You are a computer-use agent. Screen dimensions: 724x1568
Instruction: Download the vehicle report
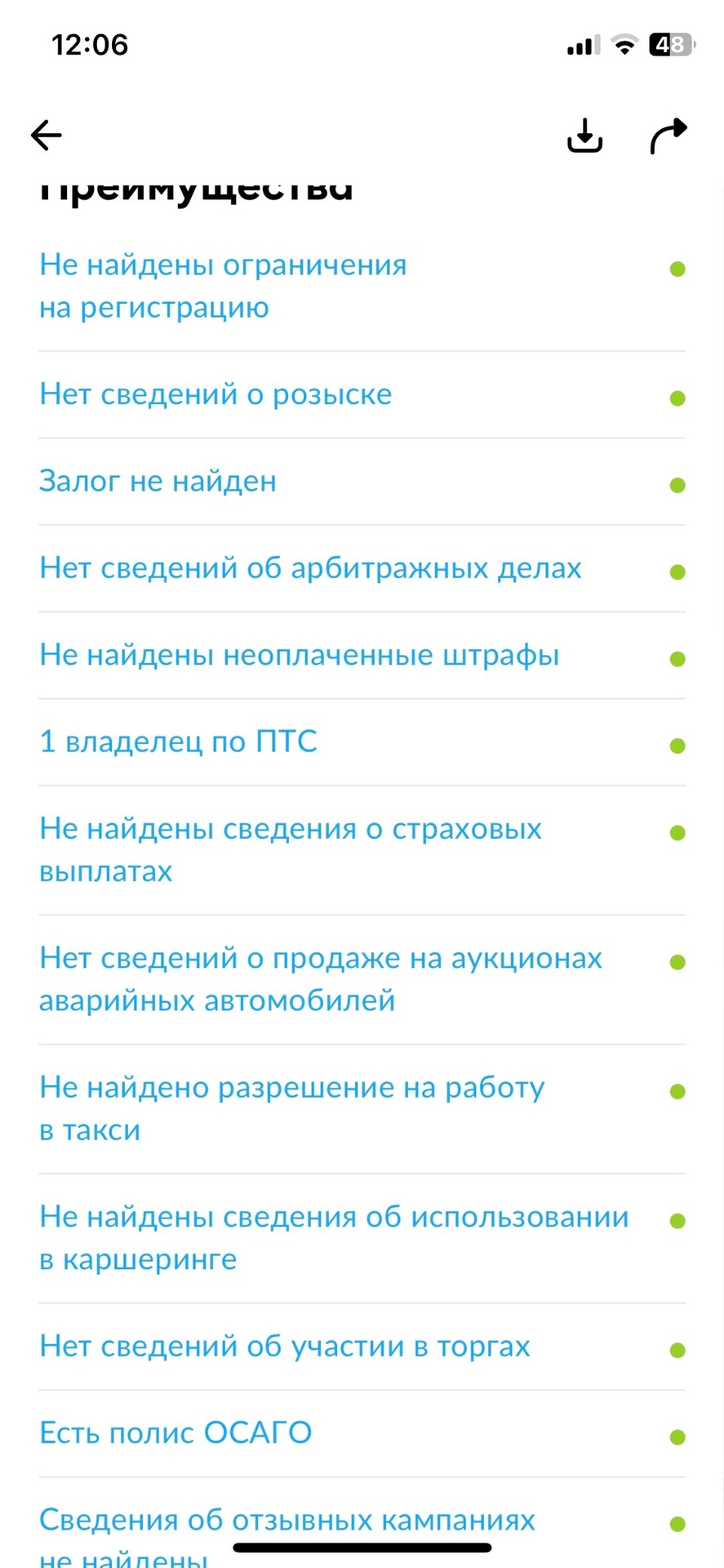click(x=584, y=136)
